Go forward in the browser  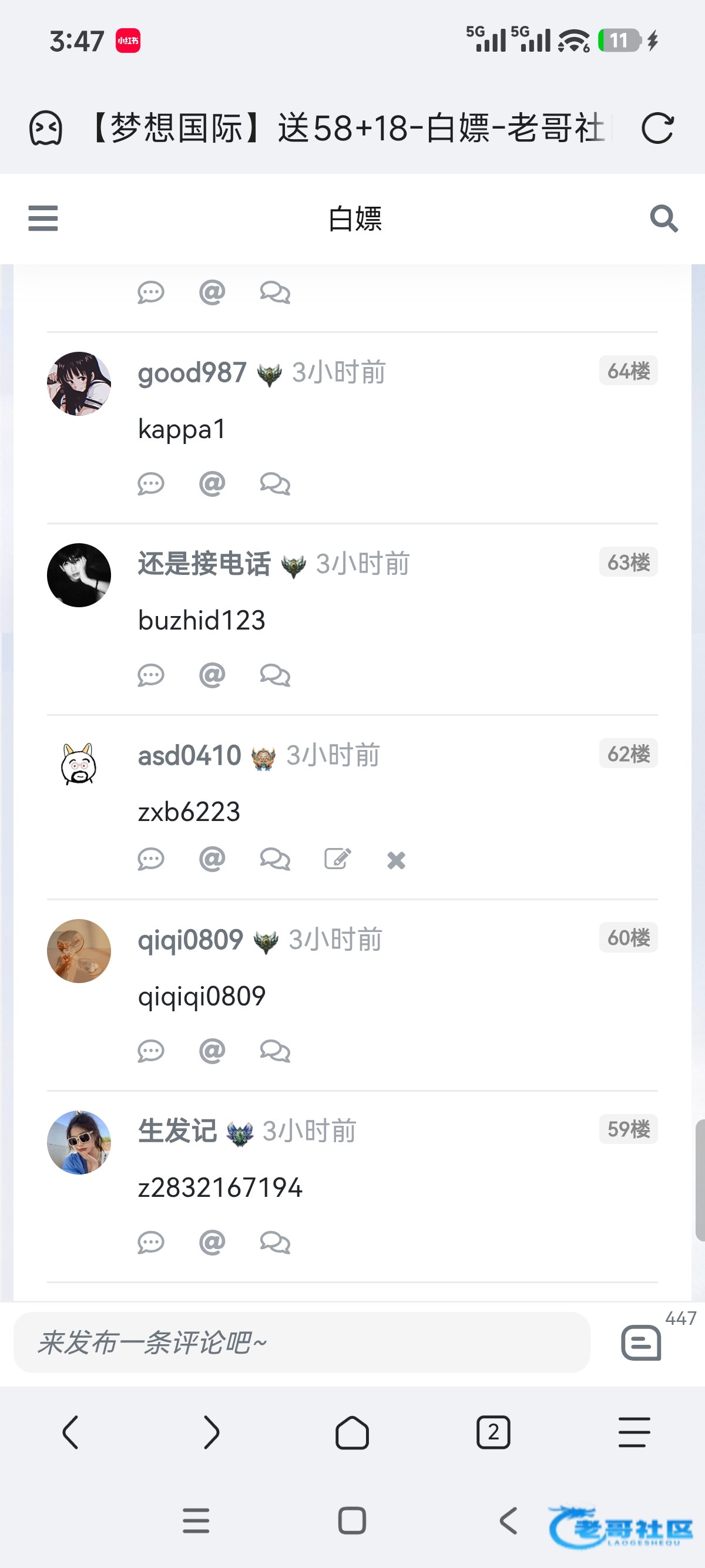[211, 1432]
